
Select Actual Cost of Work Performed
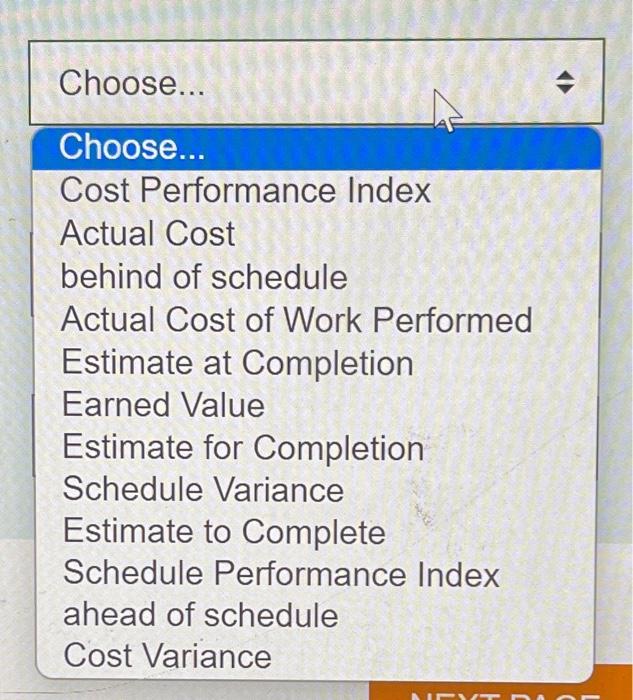click(296, 320)
